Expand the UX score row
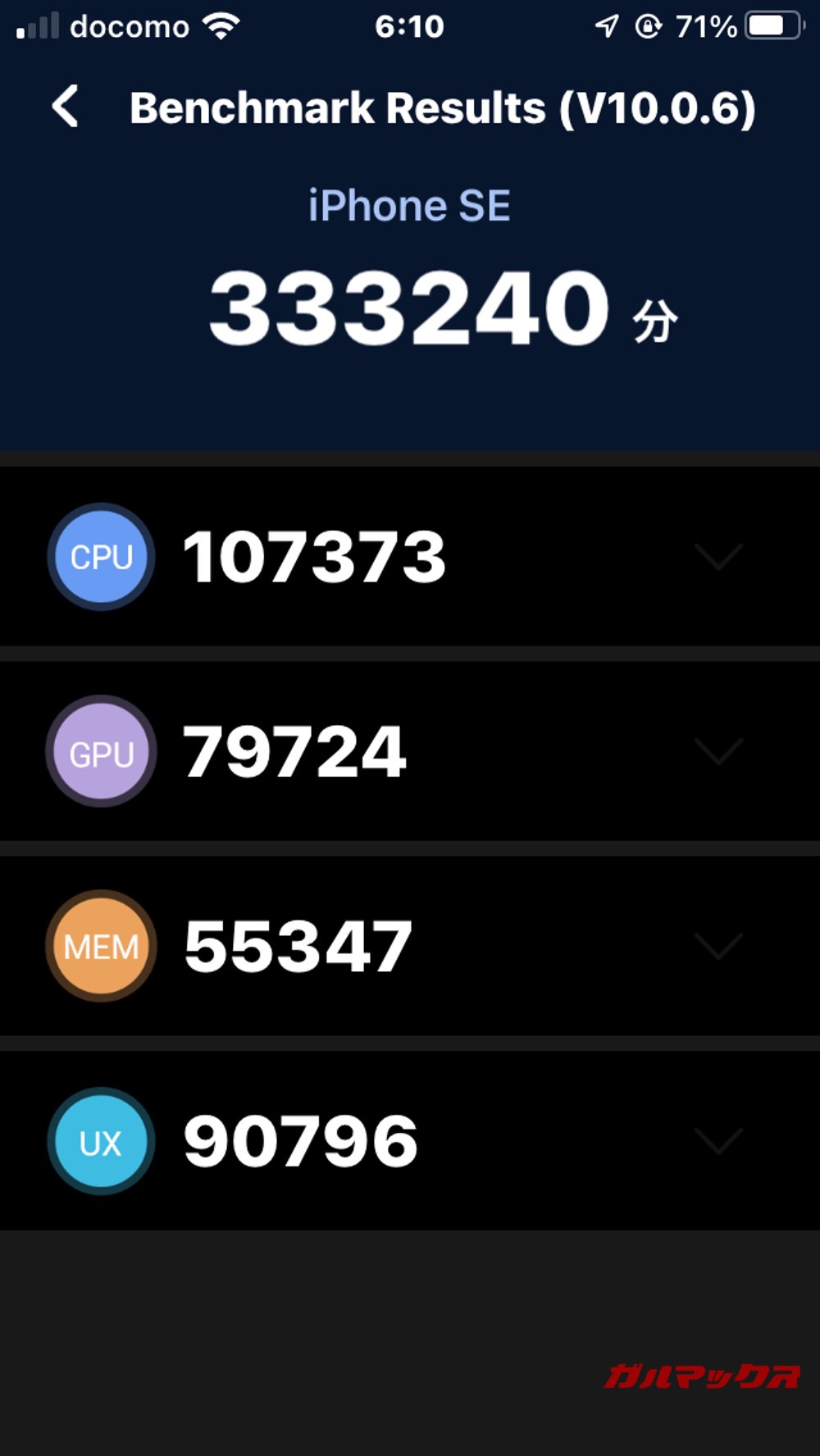Screen dimensions: 820x1456 [718, 1140]
